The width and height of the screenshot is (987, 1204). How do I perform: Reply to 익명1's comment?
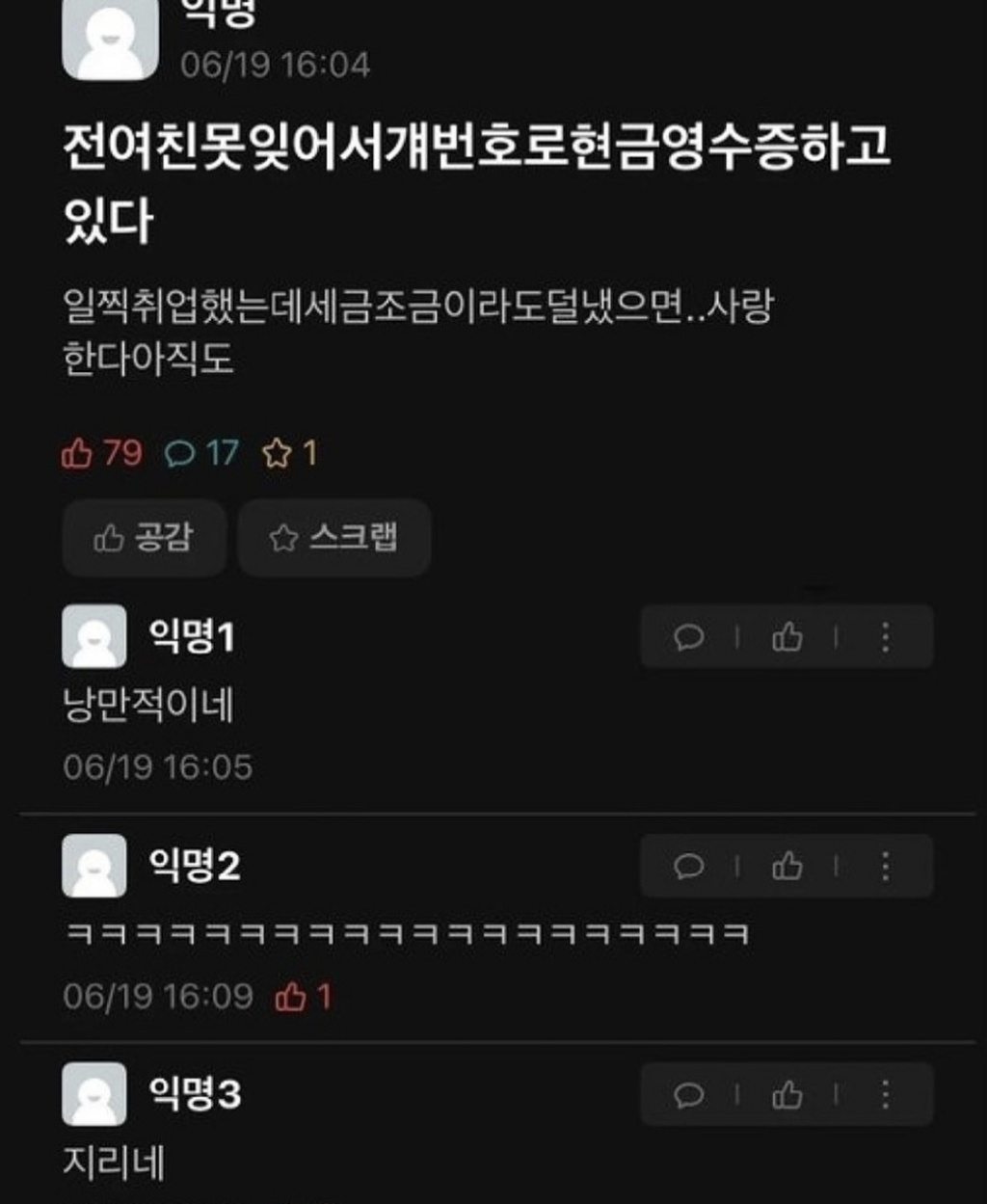click(688, 637)
